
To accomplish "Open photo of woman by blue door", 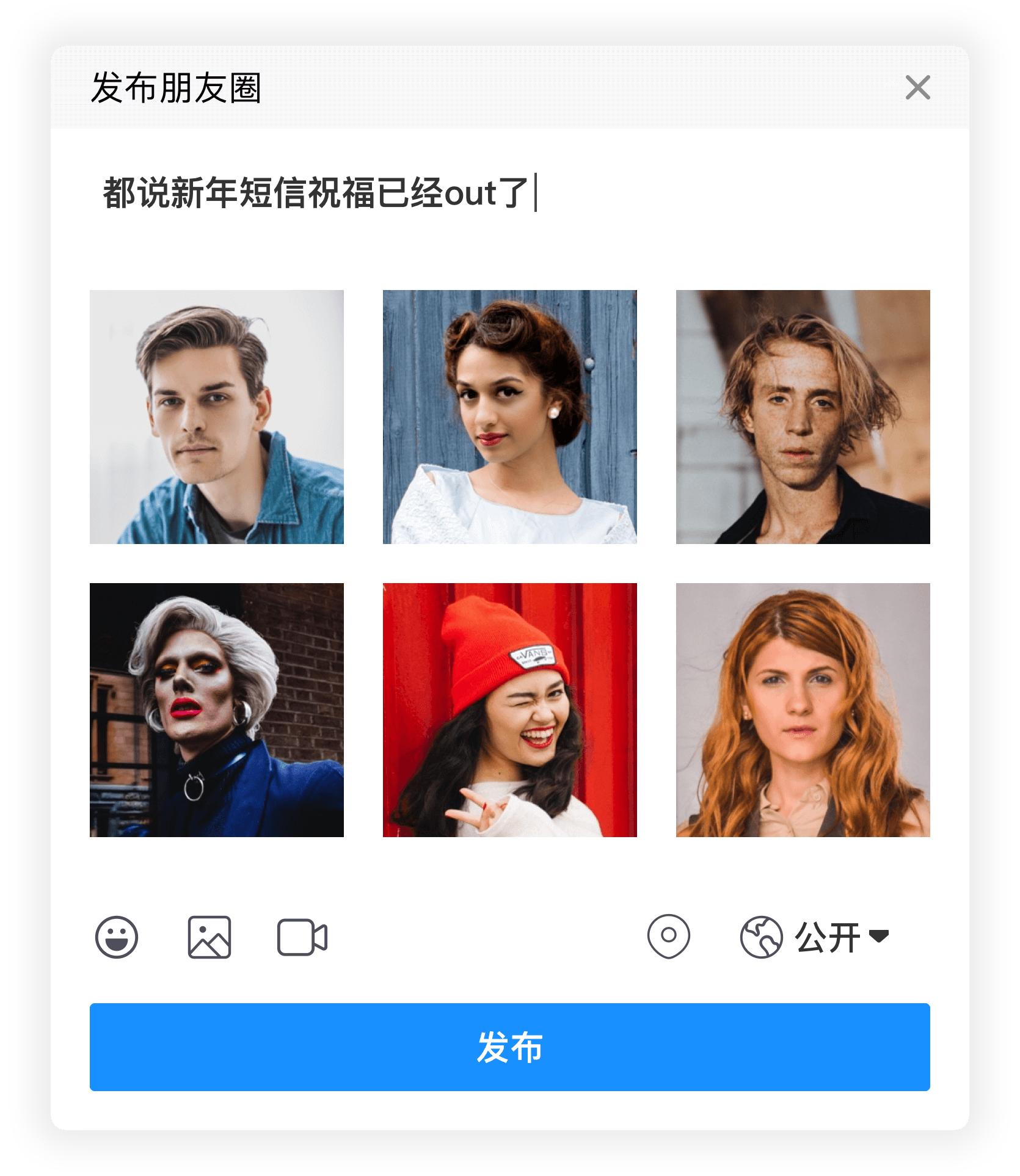I will (x=509, y=416).
